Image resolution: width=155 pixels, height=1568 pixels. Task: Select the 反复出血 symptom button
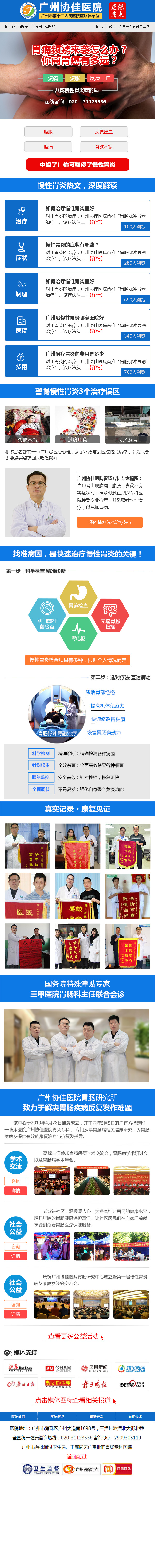pyautogui.click(x=103, y=132)
